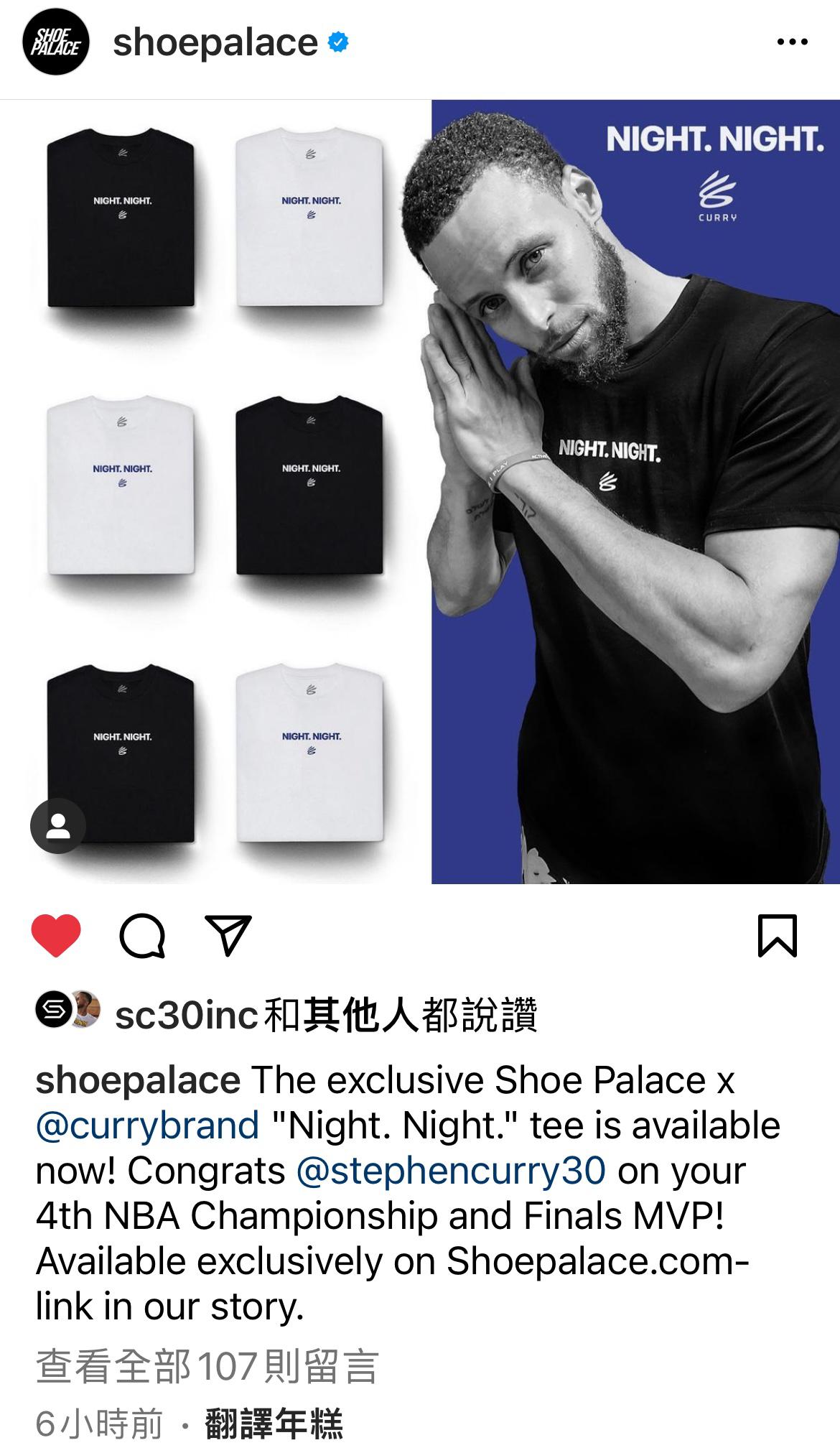View all 107 comments
840x1453 pixels.
coord(207,1366)
